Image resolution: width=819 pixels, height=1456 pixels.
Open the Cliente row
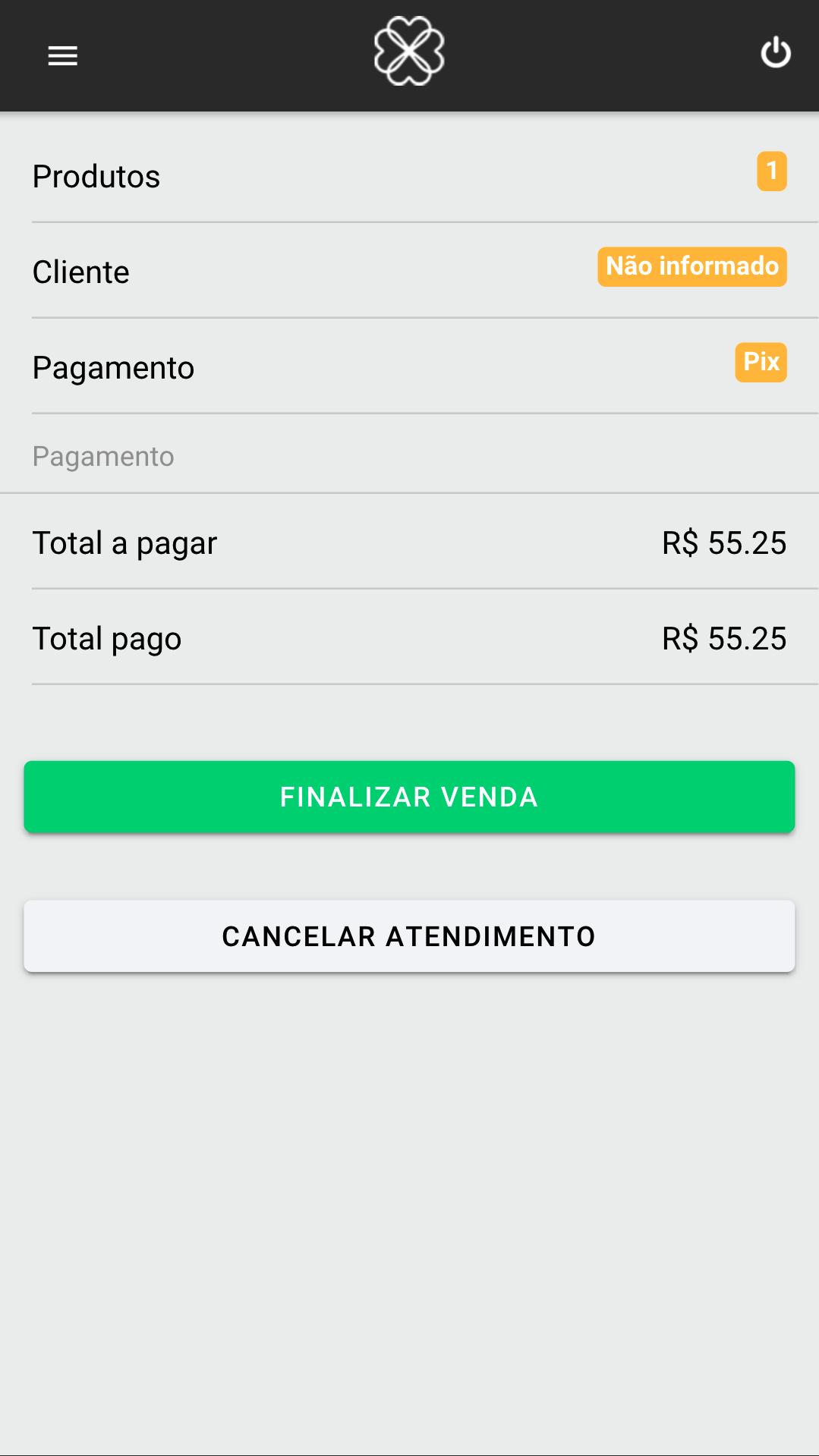(x=409, y=271)
